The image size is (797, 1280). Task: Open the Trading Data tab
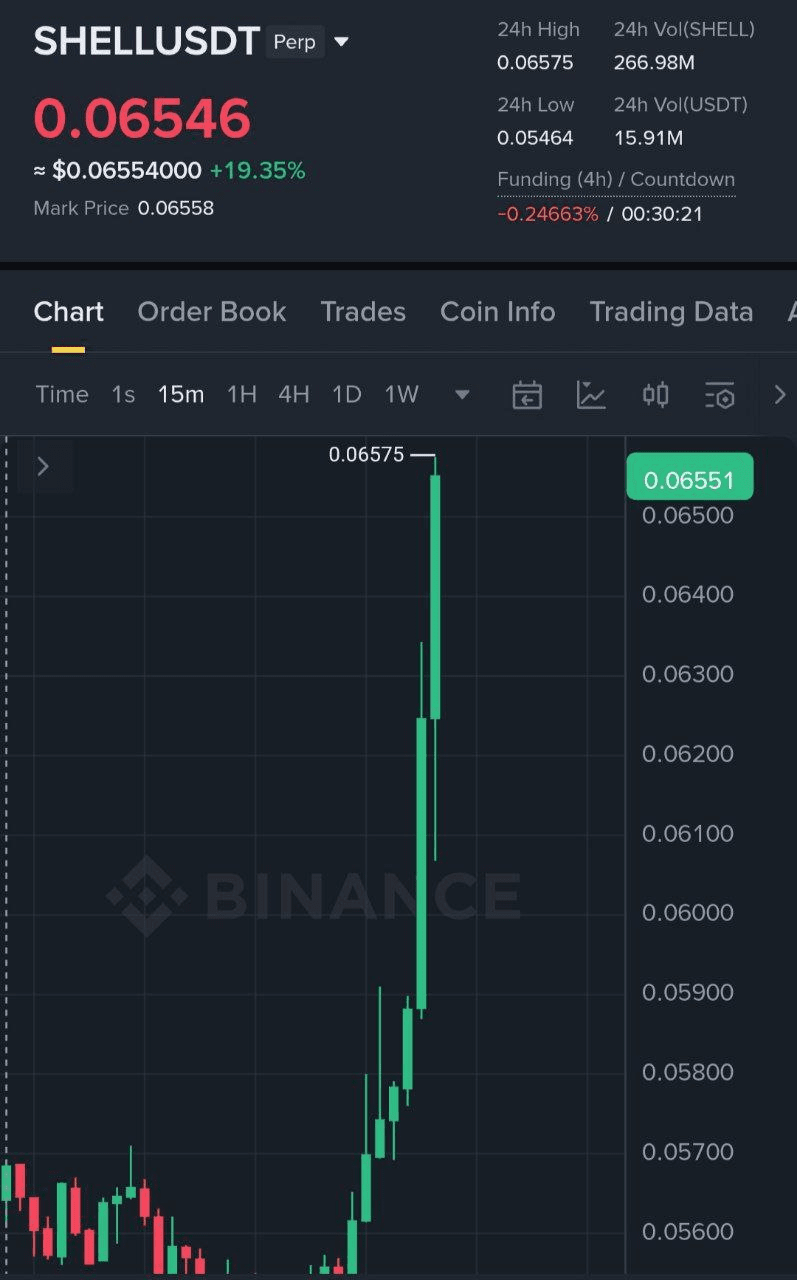click(671, 312)
